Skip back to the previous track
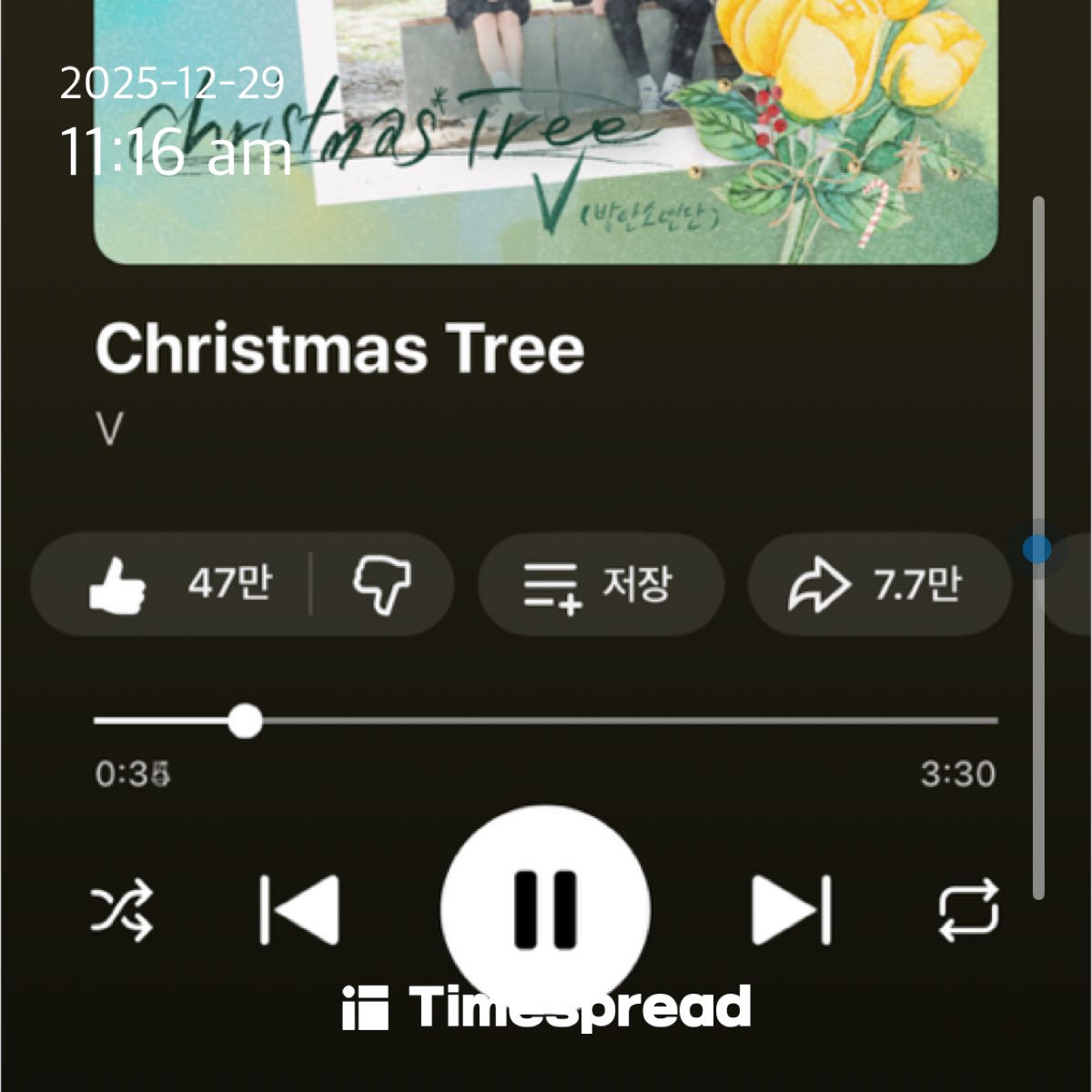The height and width of the screenshot is (1092, 1092). pyautogui.click(x=299, y=910)
